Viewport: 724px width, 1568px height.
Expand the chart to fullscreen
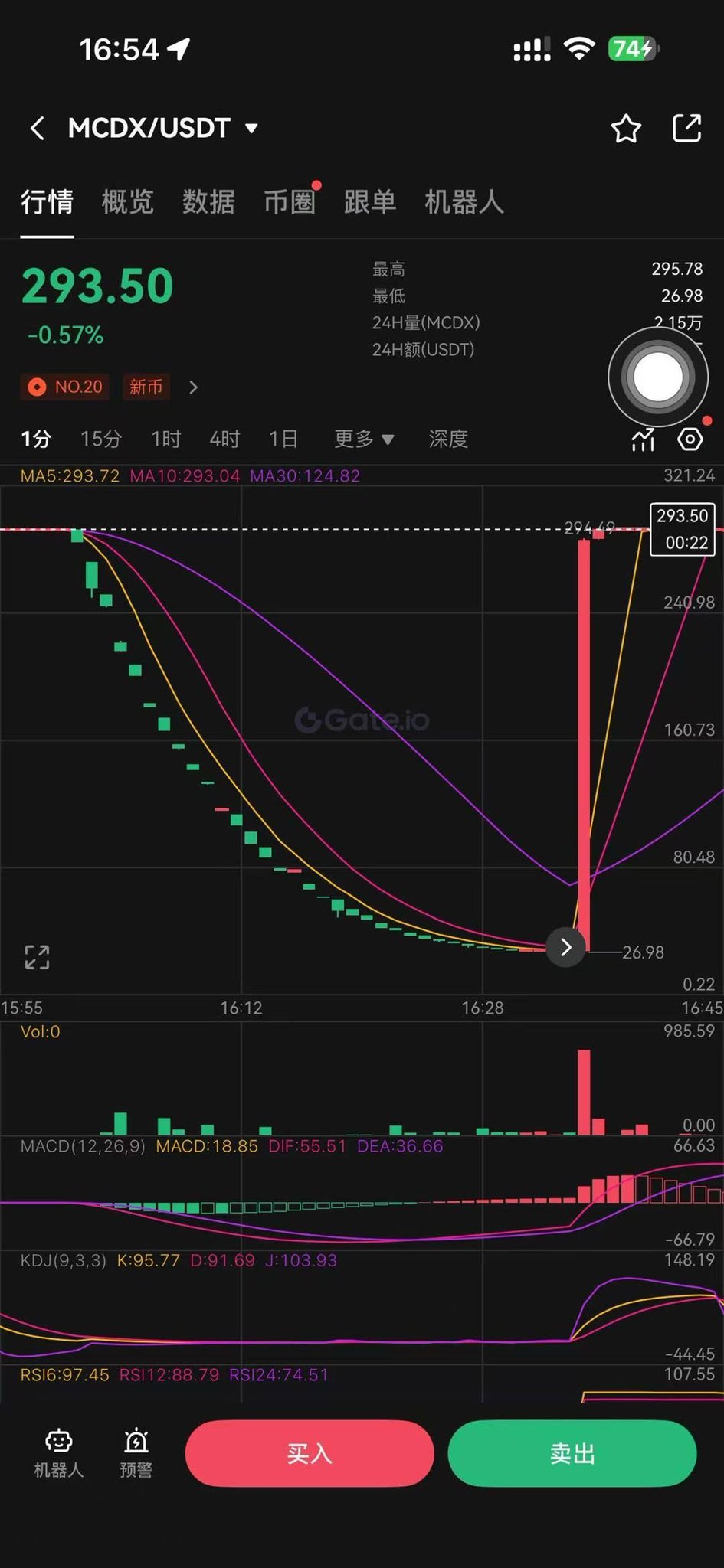point(37,957)
